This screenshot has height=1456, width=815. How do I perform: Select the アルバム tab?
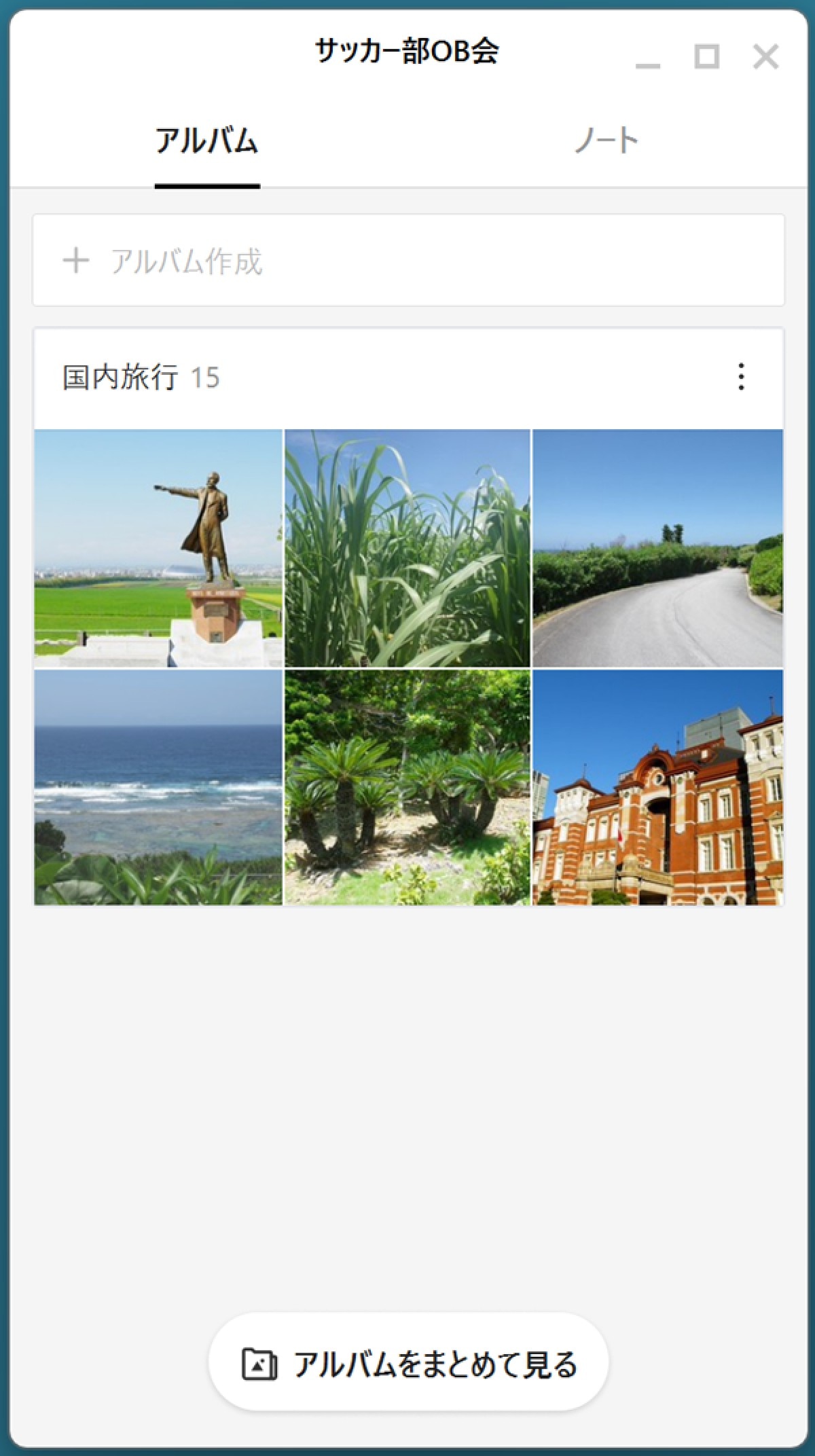point(206,141)
